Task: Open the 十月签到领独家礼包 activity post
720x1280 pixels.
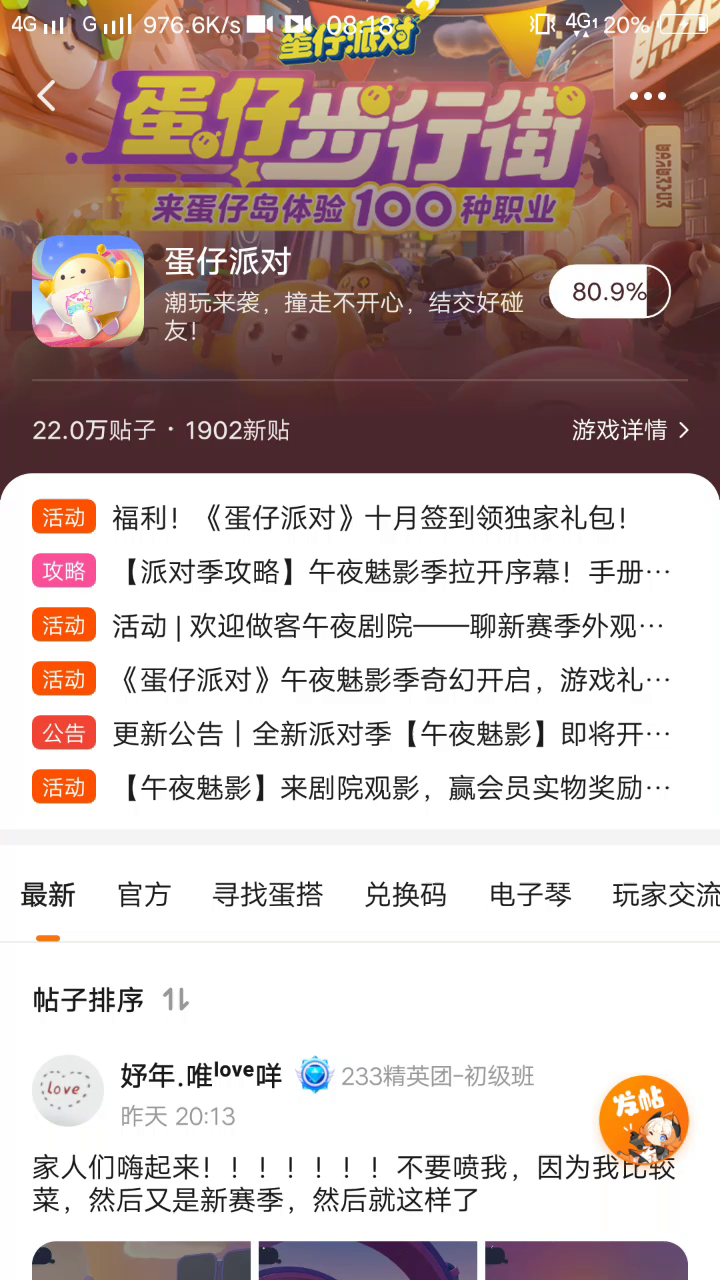Action: (x=370, y=518)
